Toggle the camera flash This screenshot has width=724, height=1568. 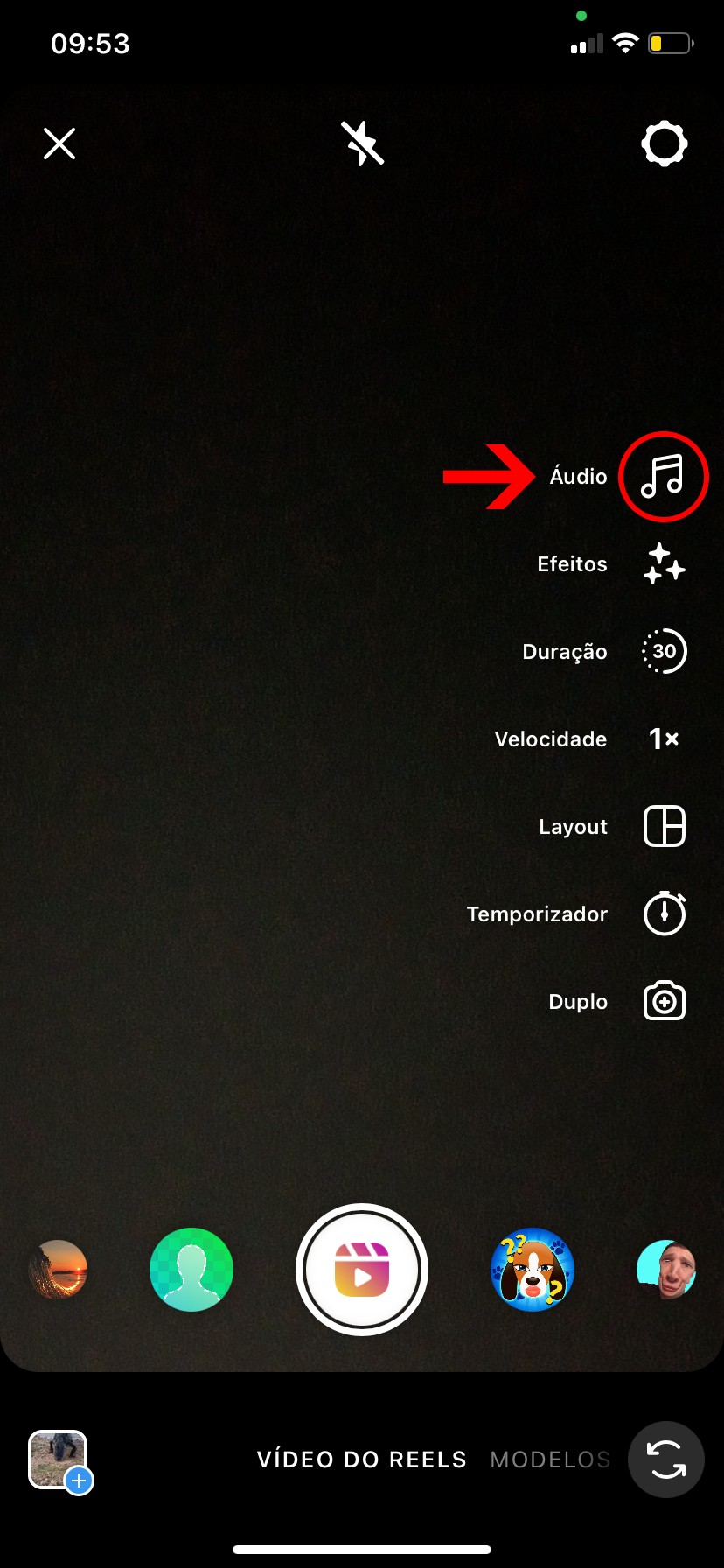click(x=362, y=143)
